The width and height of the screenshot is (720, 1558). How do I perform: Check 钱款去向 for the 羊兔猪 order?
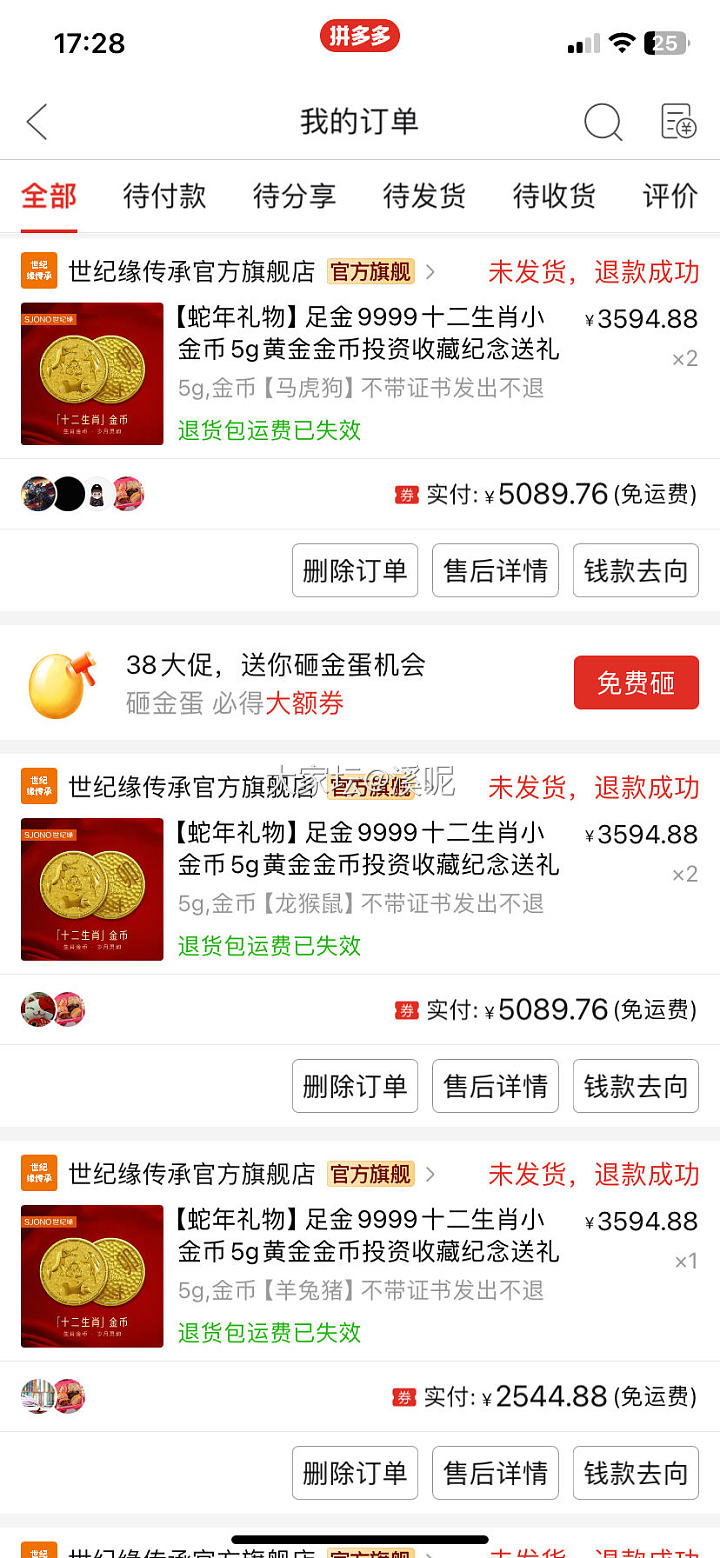click(x=636, y=1473)
